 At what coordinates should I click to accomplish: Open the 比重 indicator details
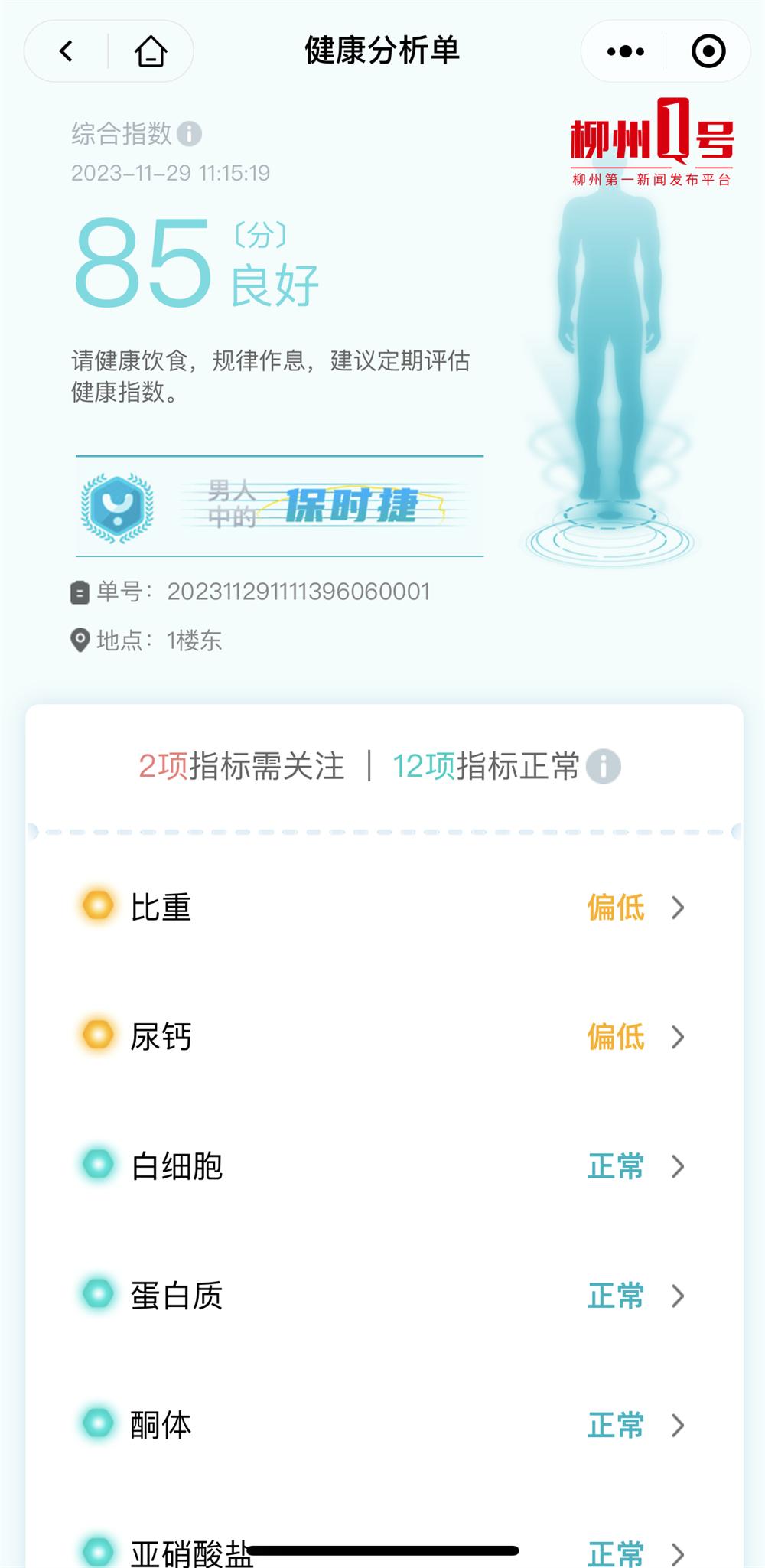(x=382, y=907)
